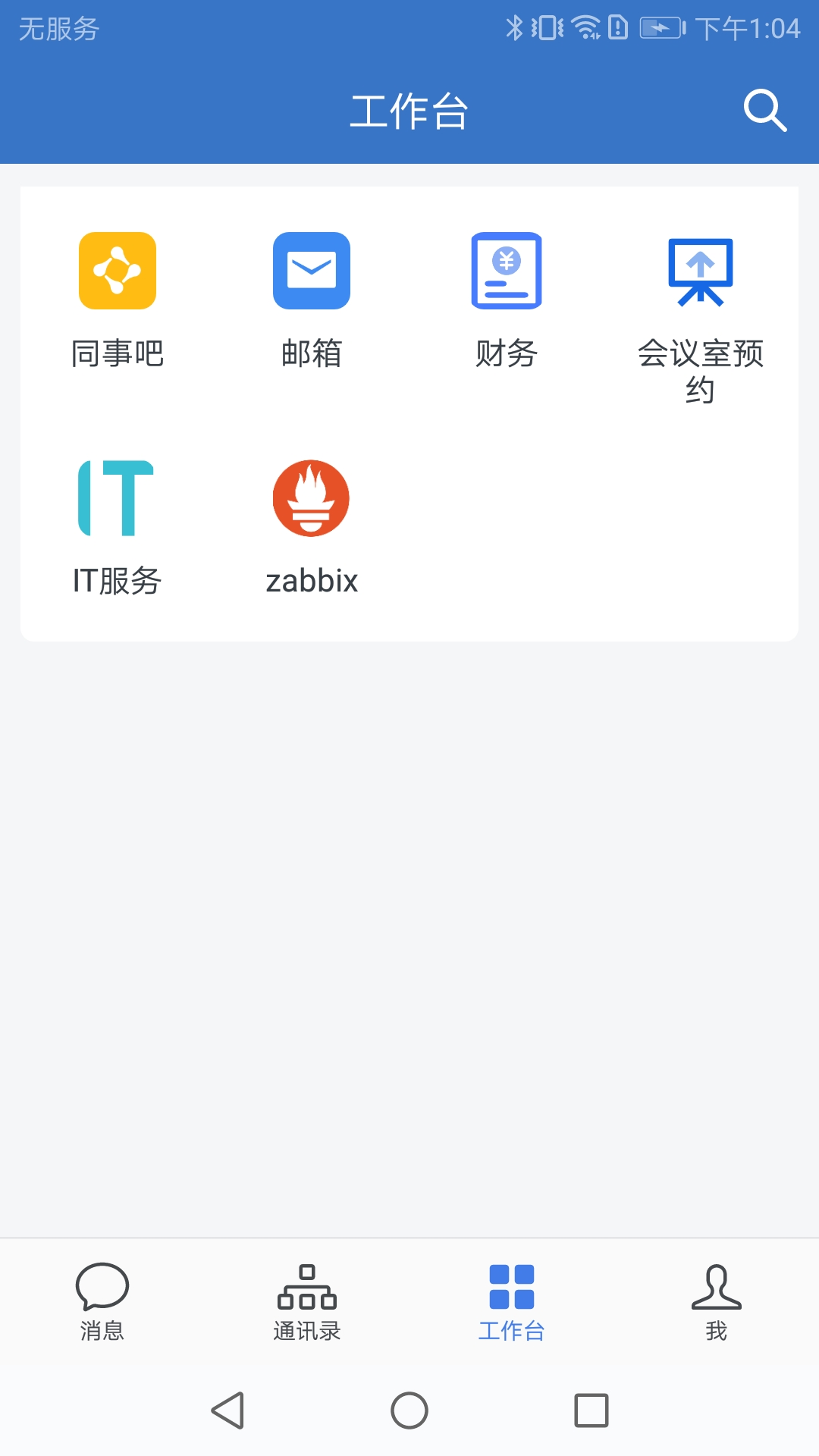Launch the IT服务 service app
Viewport: 819px width, 1456px height.
pos(118,498)
